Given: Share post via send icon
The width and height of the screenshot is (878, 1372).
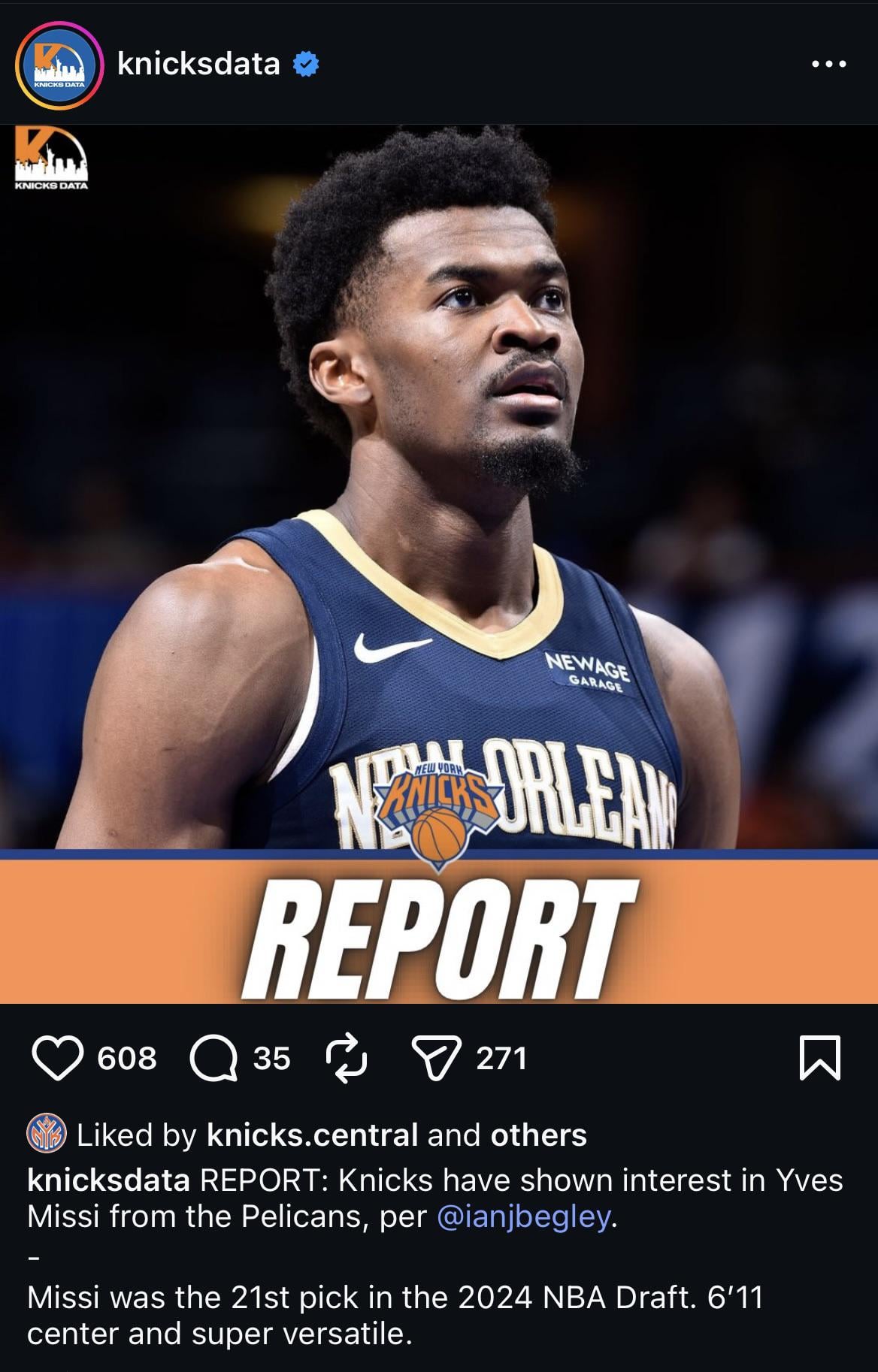Looking at the screenshot, I should click(436, 1058).
